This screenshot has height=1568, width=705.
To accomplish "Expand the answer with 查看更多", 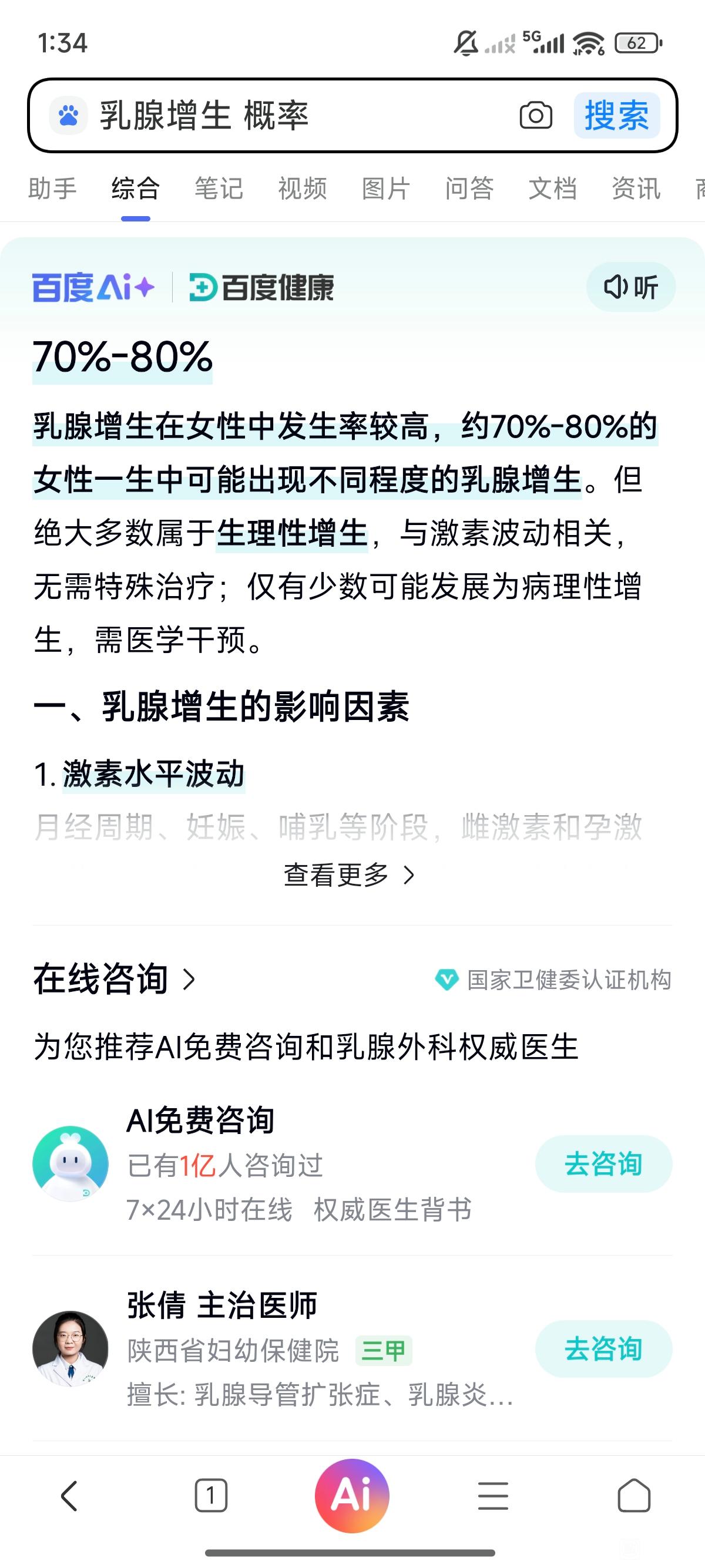I will pos(350,875).
